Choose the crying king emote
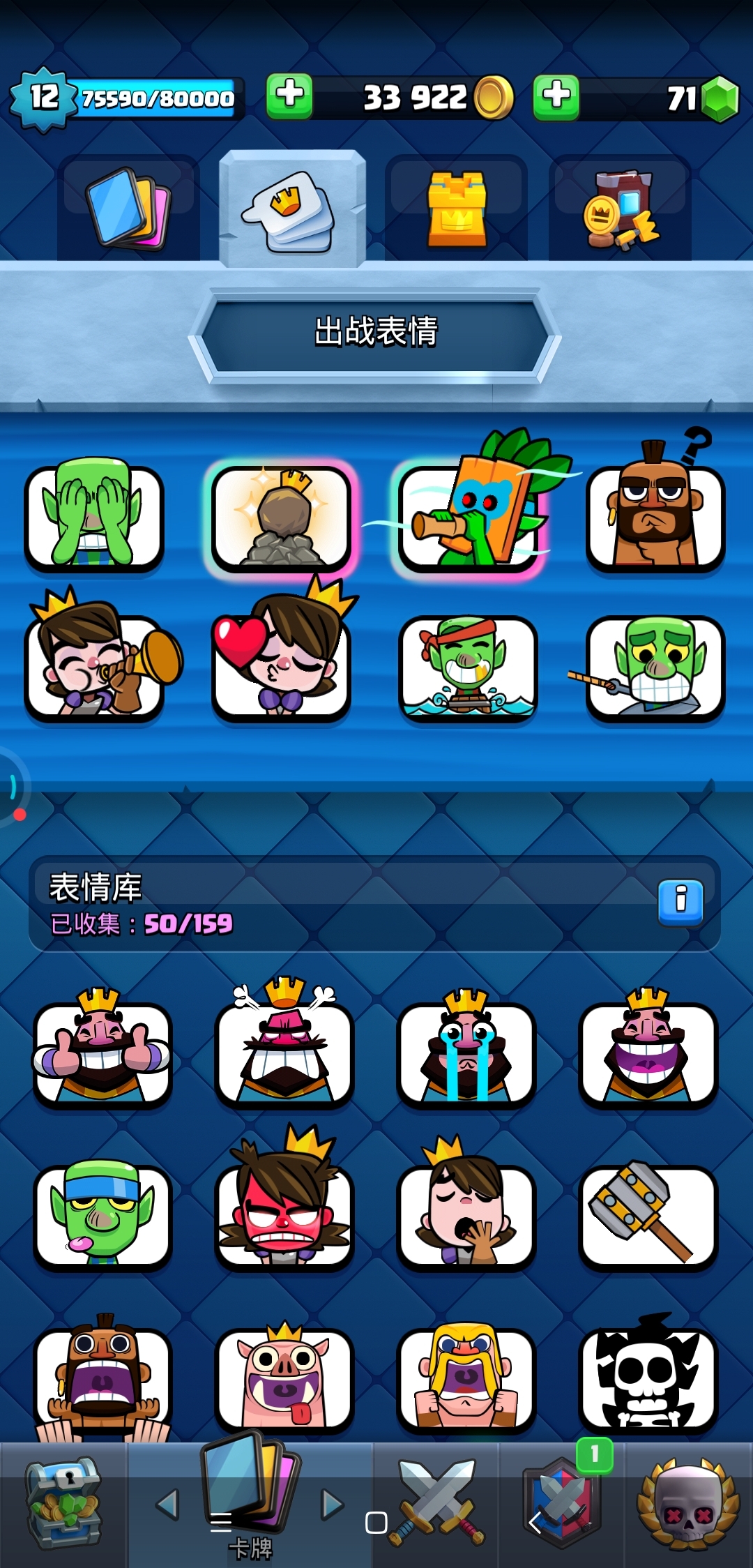753x1568 pixels. point(466,1053)
